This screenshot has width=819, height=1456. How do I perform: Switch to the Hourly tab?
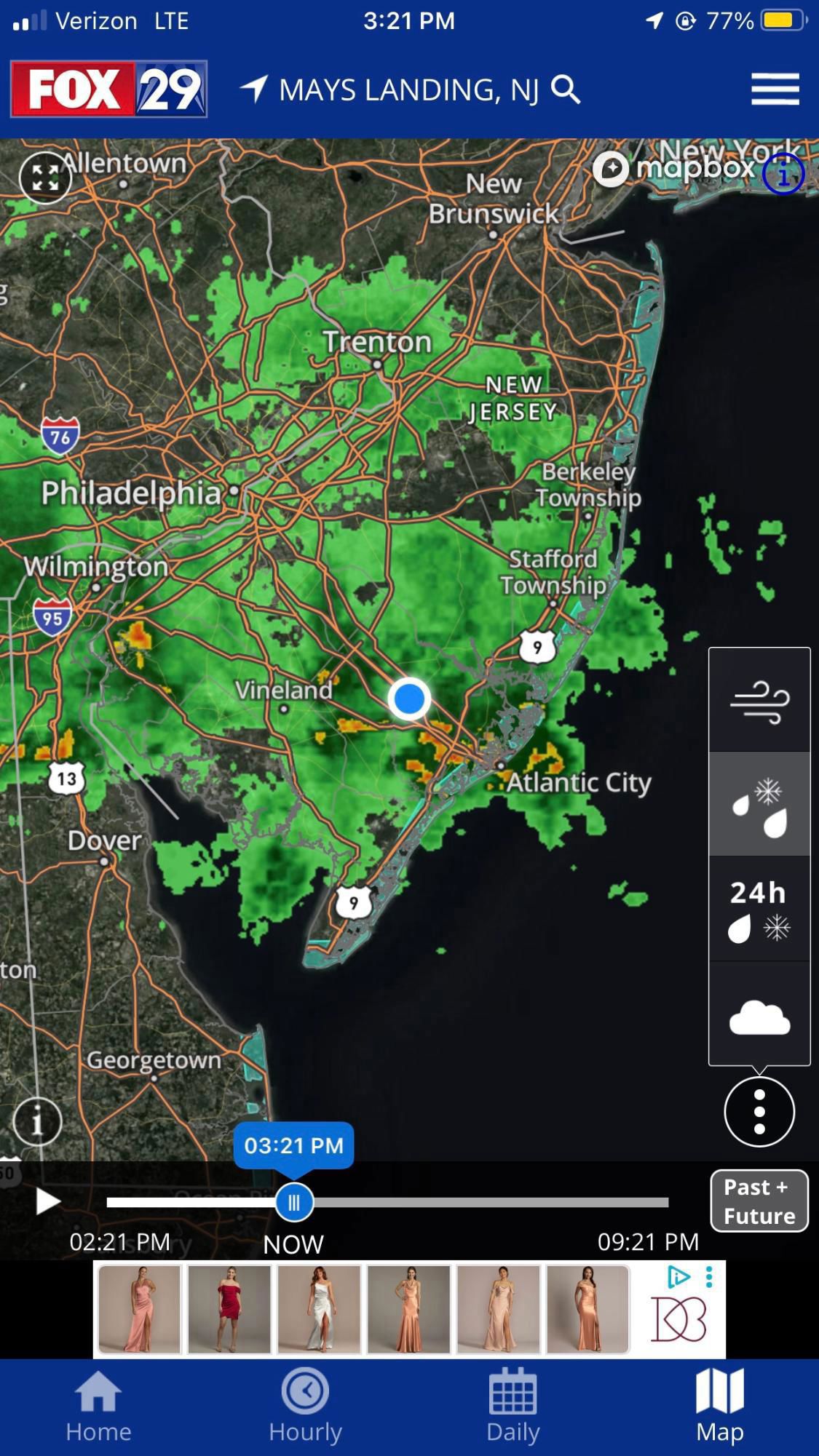tap(306, 1407)
